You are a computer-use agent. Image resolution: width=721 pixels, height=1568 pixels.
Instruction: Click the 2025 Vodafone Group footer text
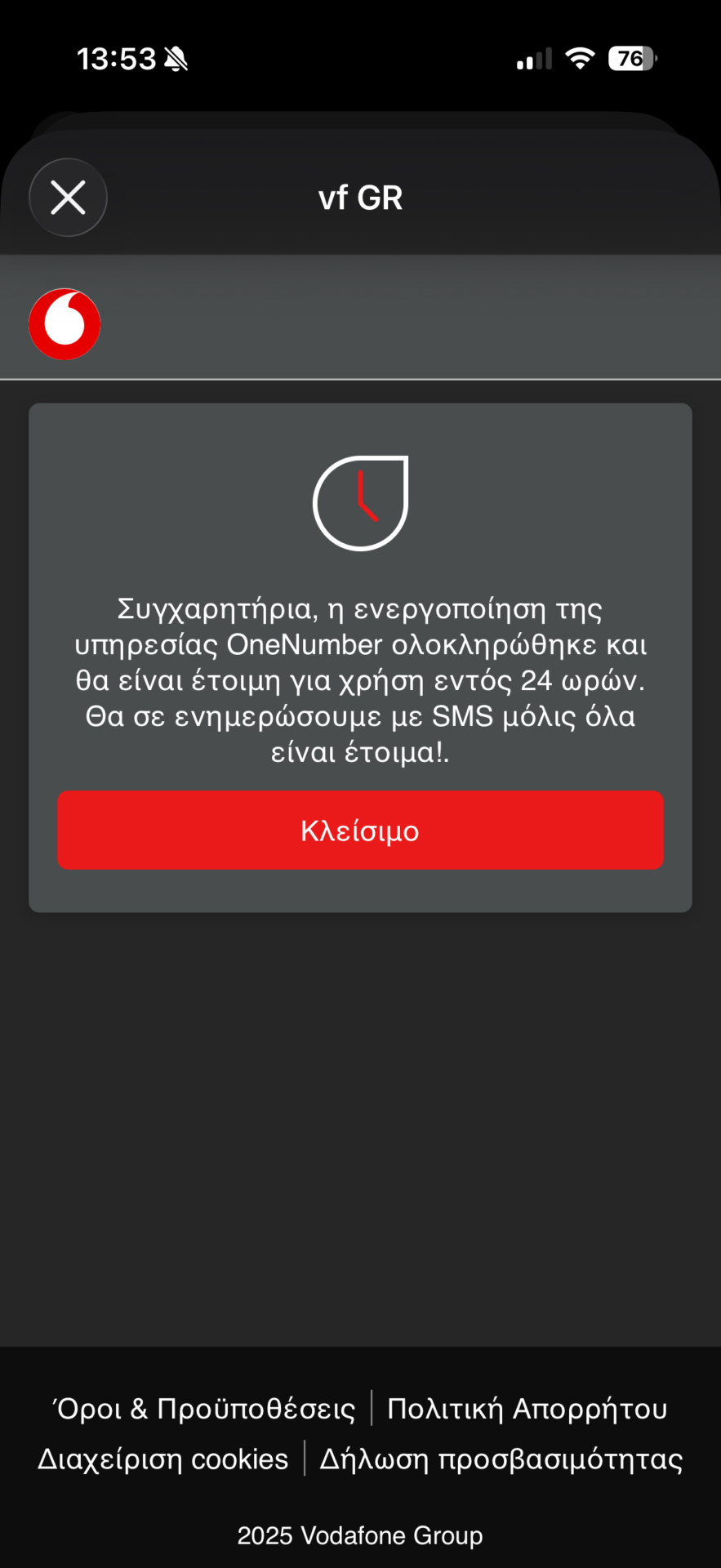point(360,1535)
